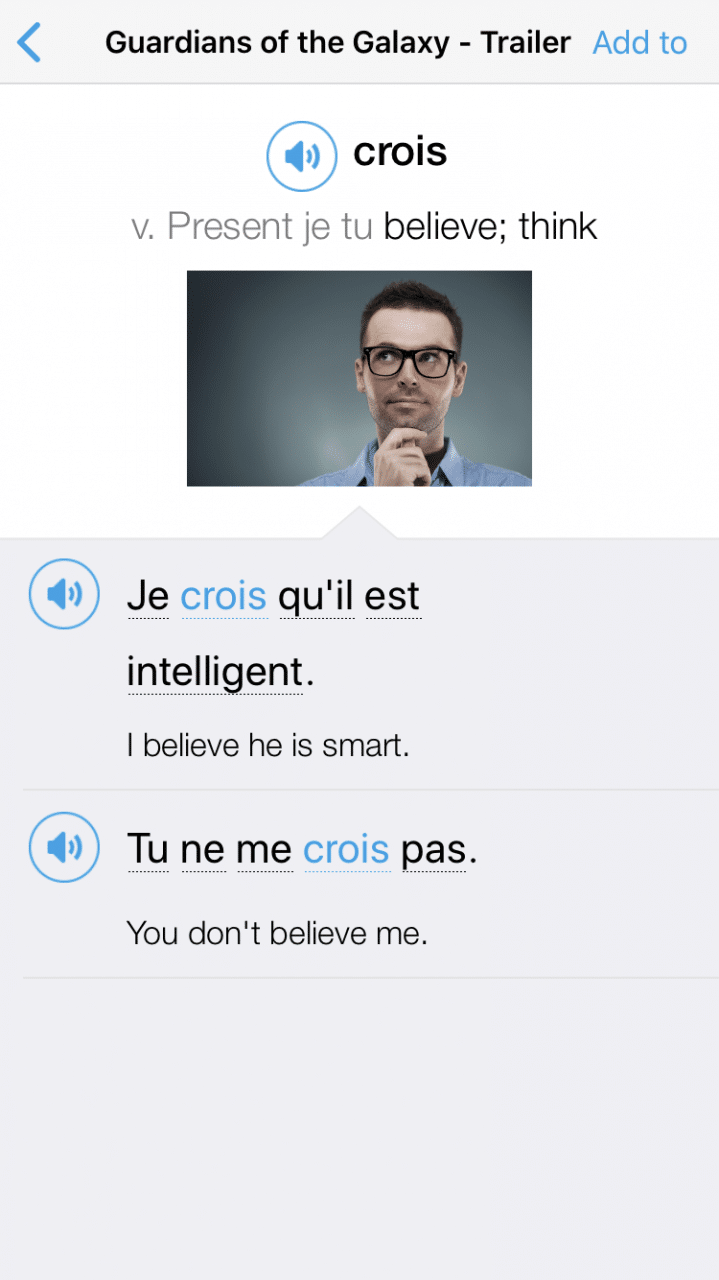Look up the word 'Je'
Screen dimensions: 719x1280
[148, 596]
